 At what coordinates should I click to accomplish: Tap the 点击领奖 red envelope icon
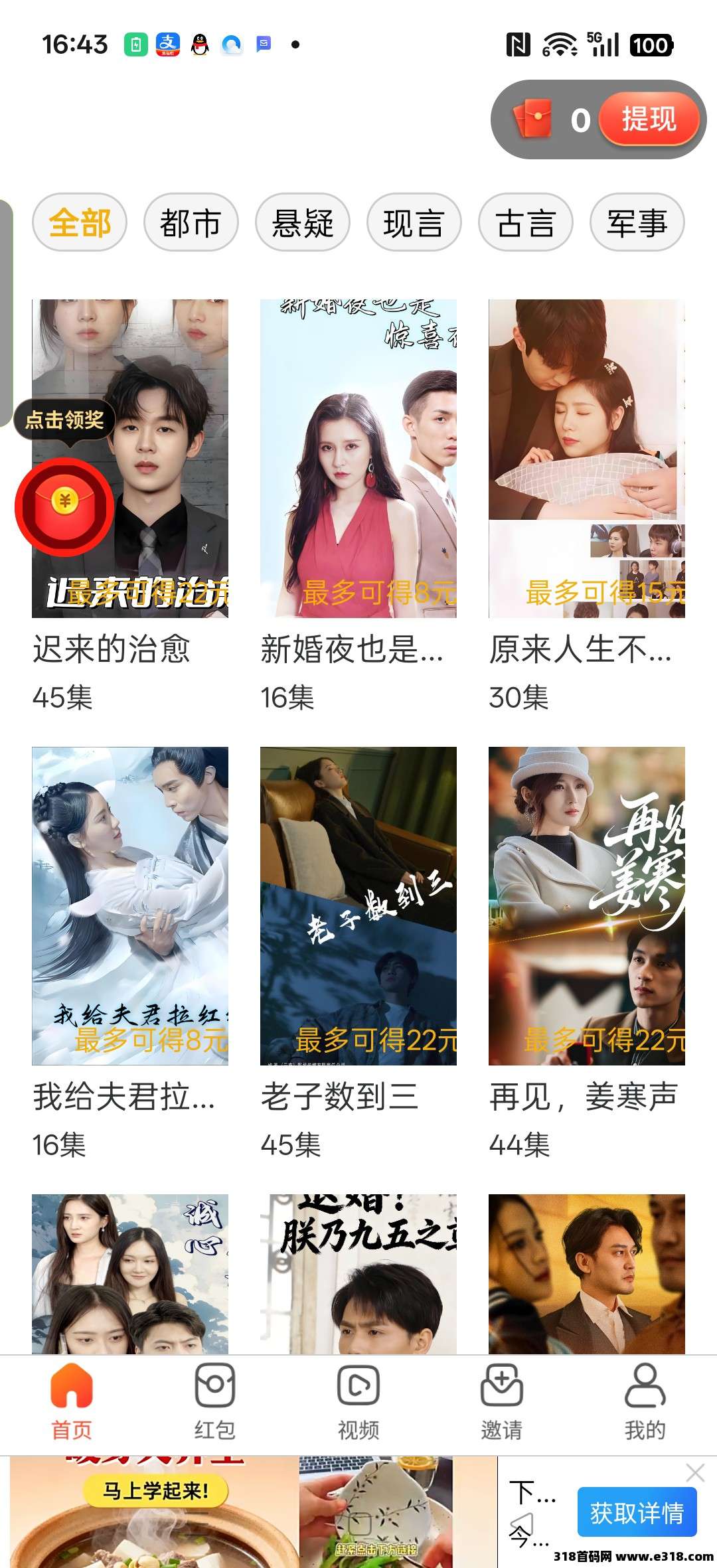tap(63, 506)
